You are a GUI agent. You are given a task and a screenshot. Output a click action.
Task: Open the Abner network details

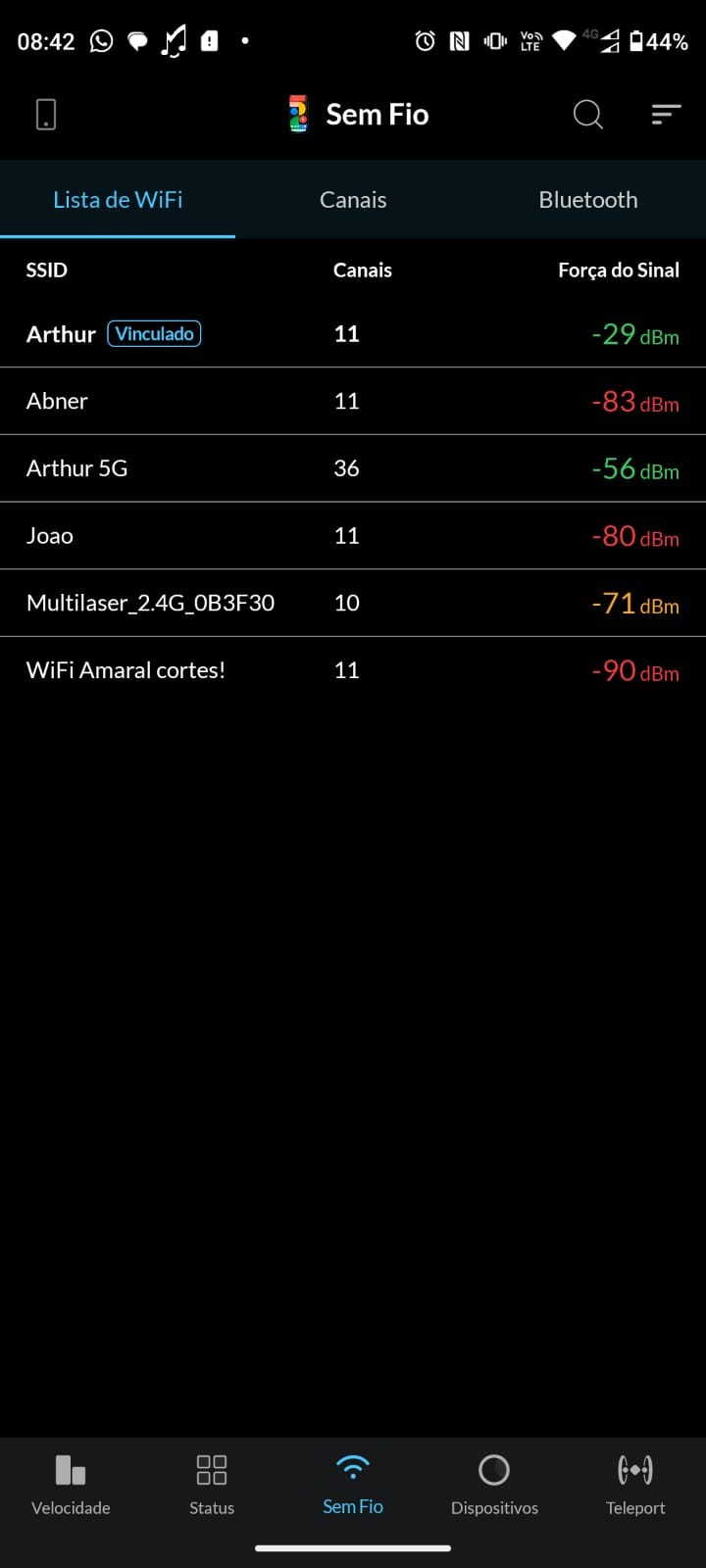353,401
